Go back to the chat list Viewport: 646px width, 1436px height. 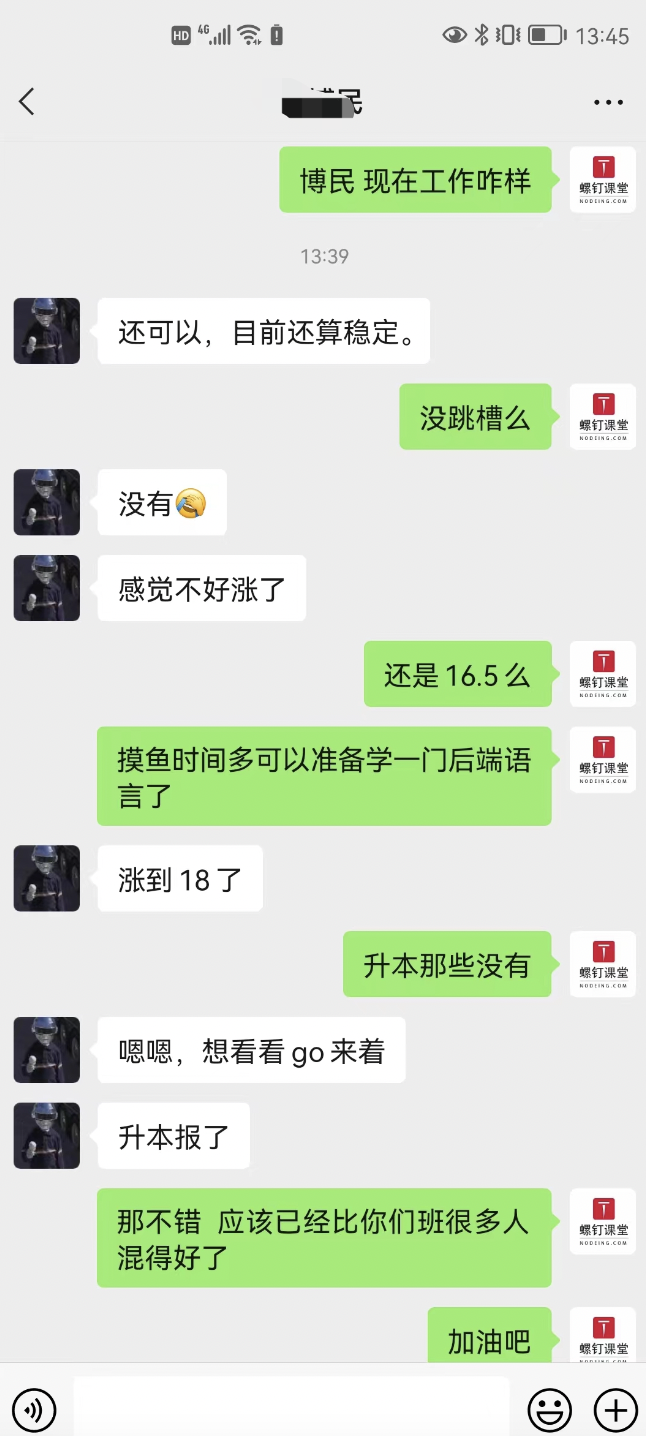point(27,101)
